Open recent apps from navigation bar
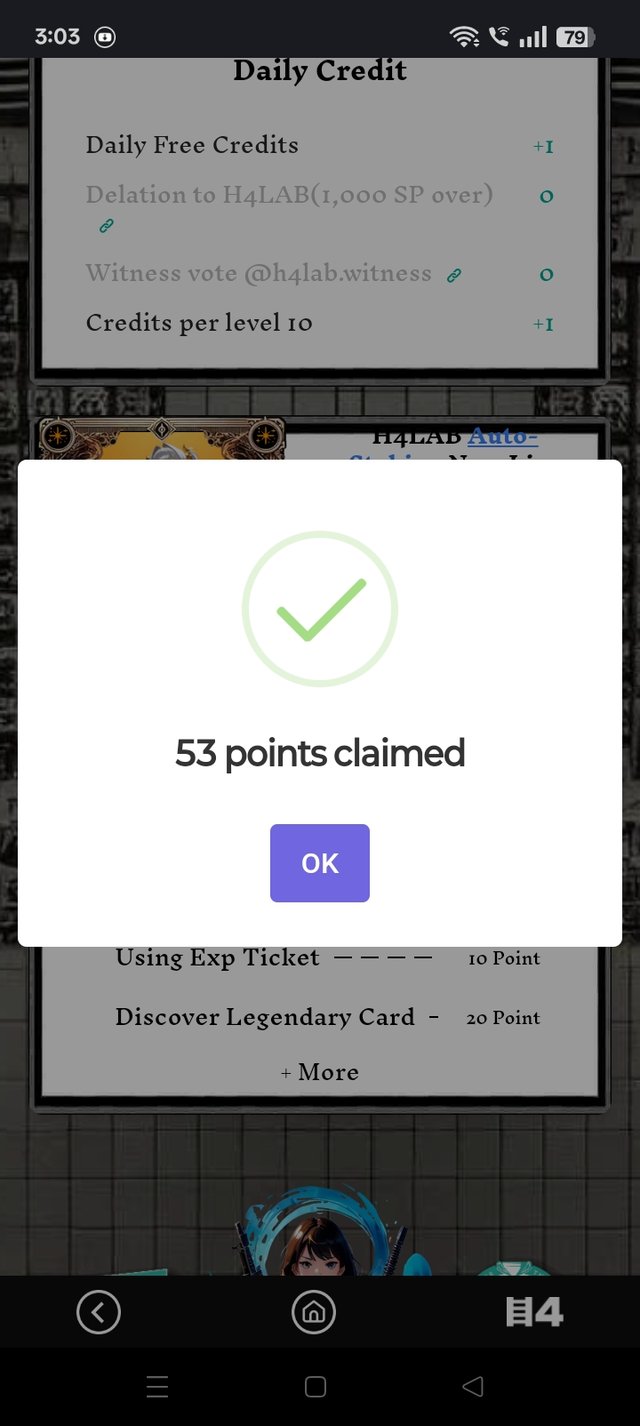This screenshot has width=640, height=1426. [x=157, y=1386]
